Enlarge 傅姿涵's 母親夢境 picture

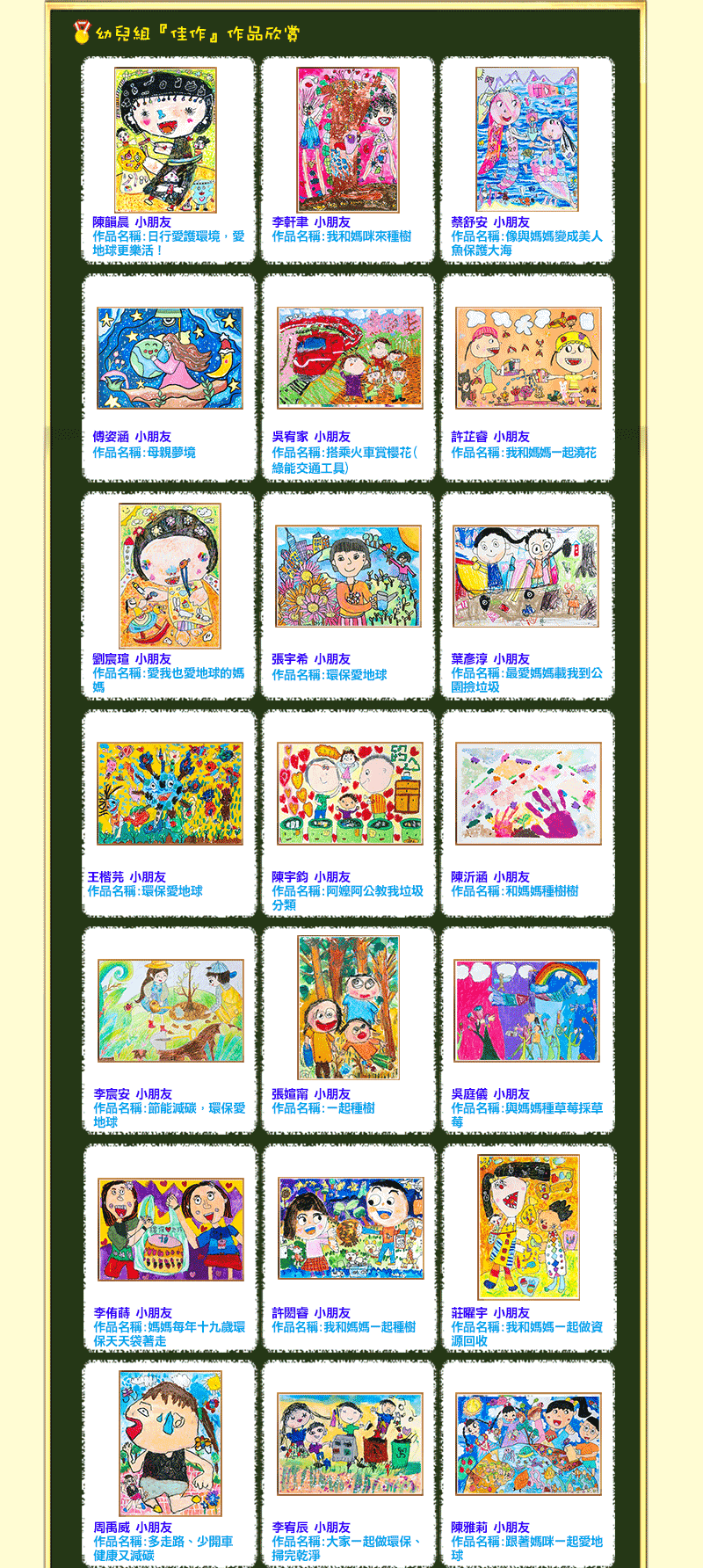tap(170, 358)
